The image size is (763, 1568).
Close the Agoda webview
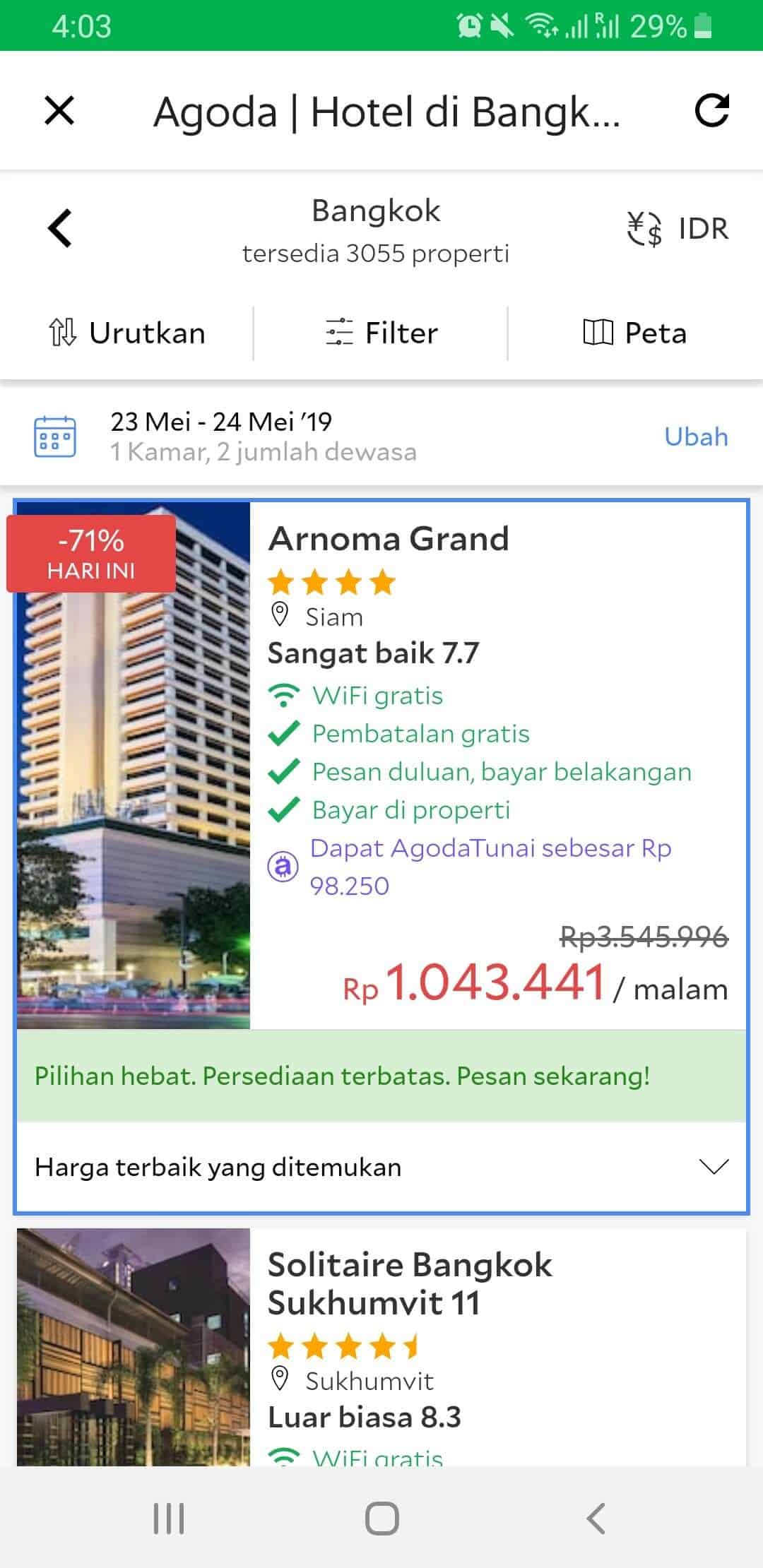[x=59, y=111]
